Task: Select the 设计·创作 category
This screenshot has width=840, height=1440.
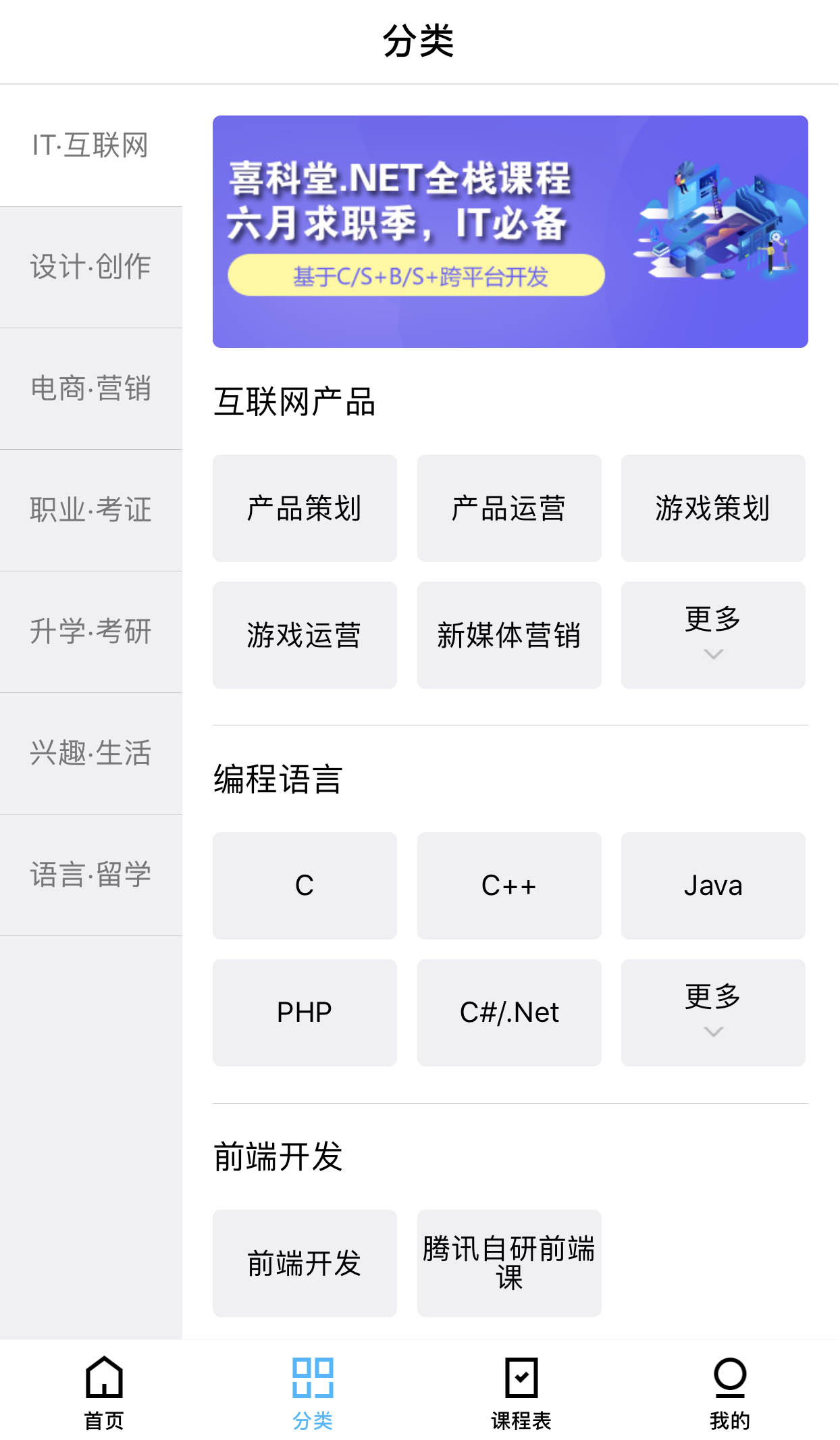Action: pos(91,267)
